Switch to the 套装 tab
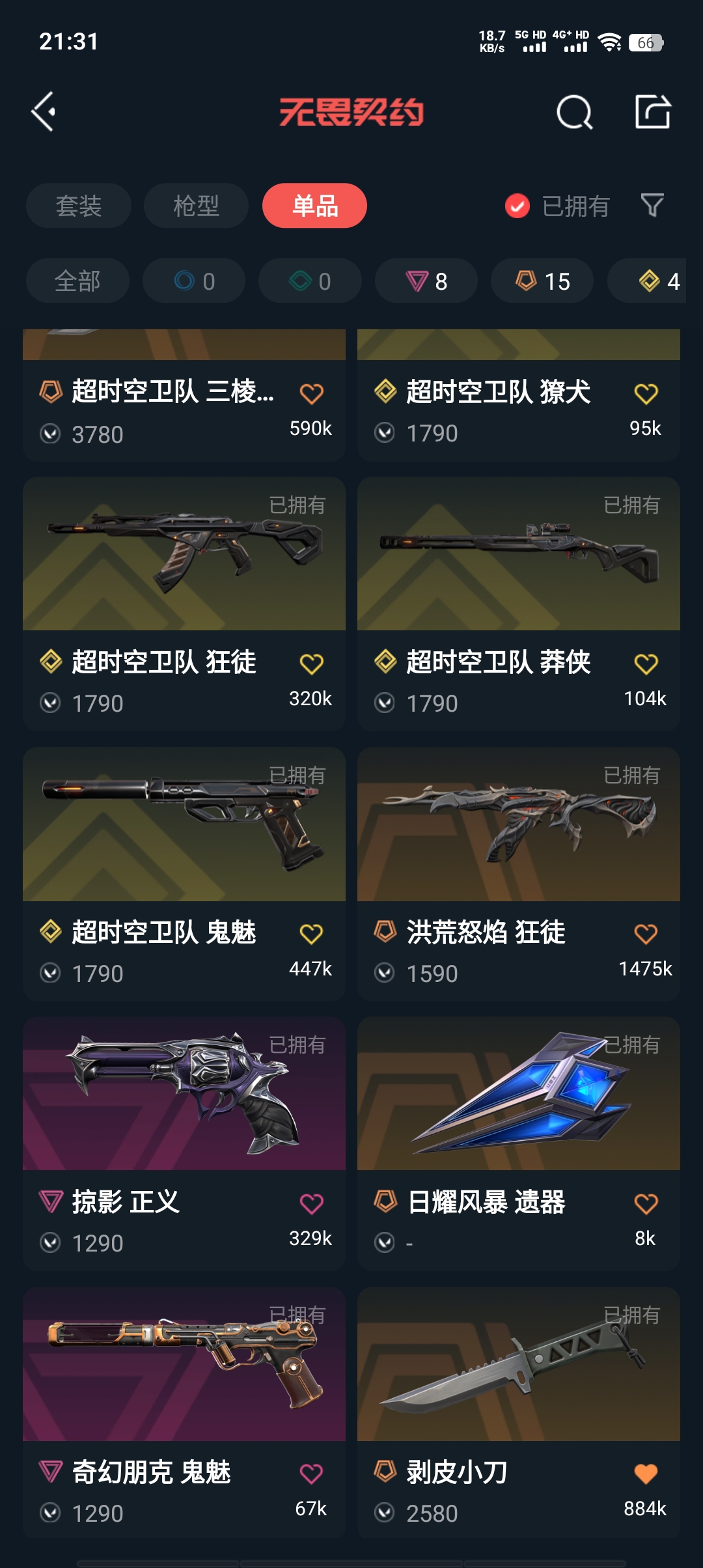Screen dimensions: 703x1568 (x=78, y=206)
